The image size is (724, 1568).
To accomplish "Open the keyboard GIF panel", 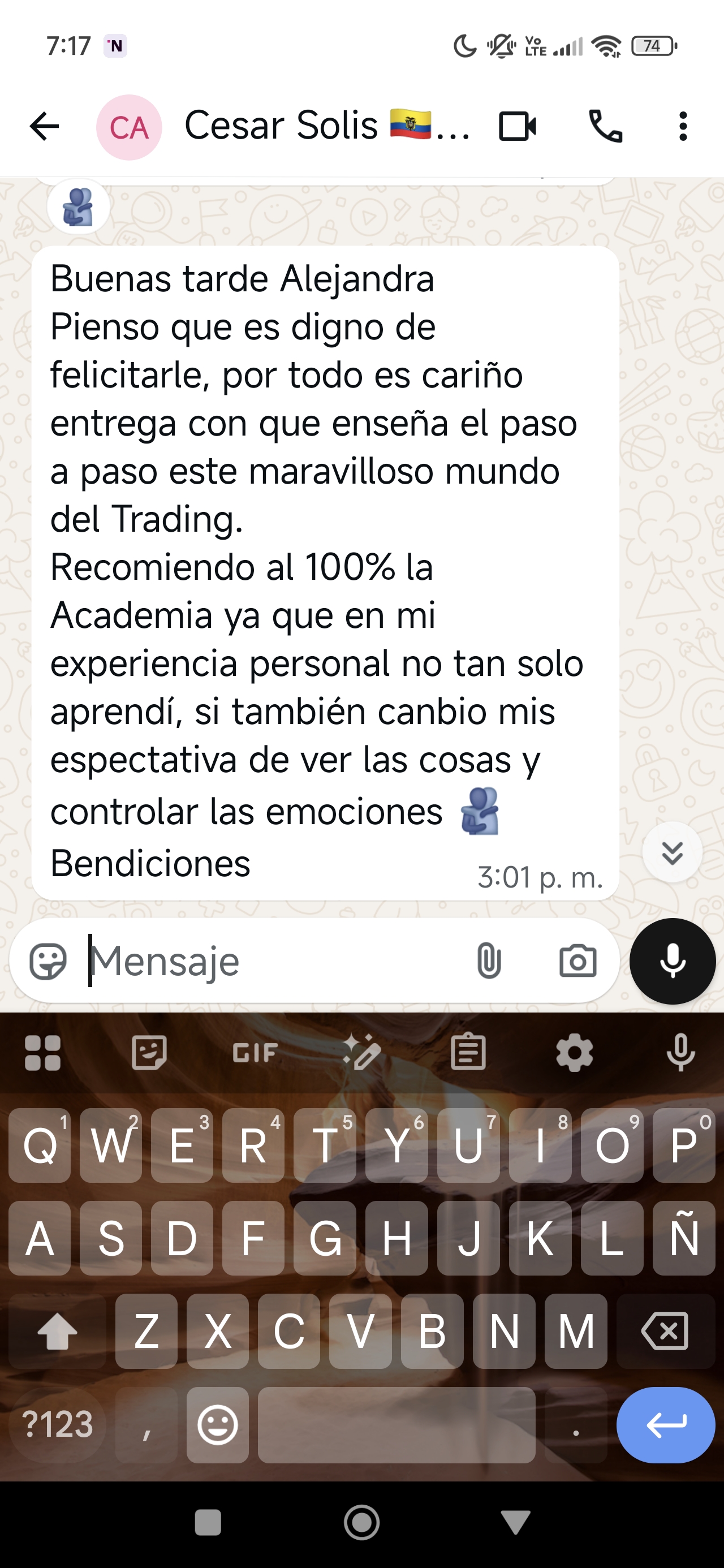I will (x=255, y=1053).
